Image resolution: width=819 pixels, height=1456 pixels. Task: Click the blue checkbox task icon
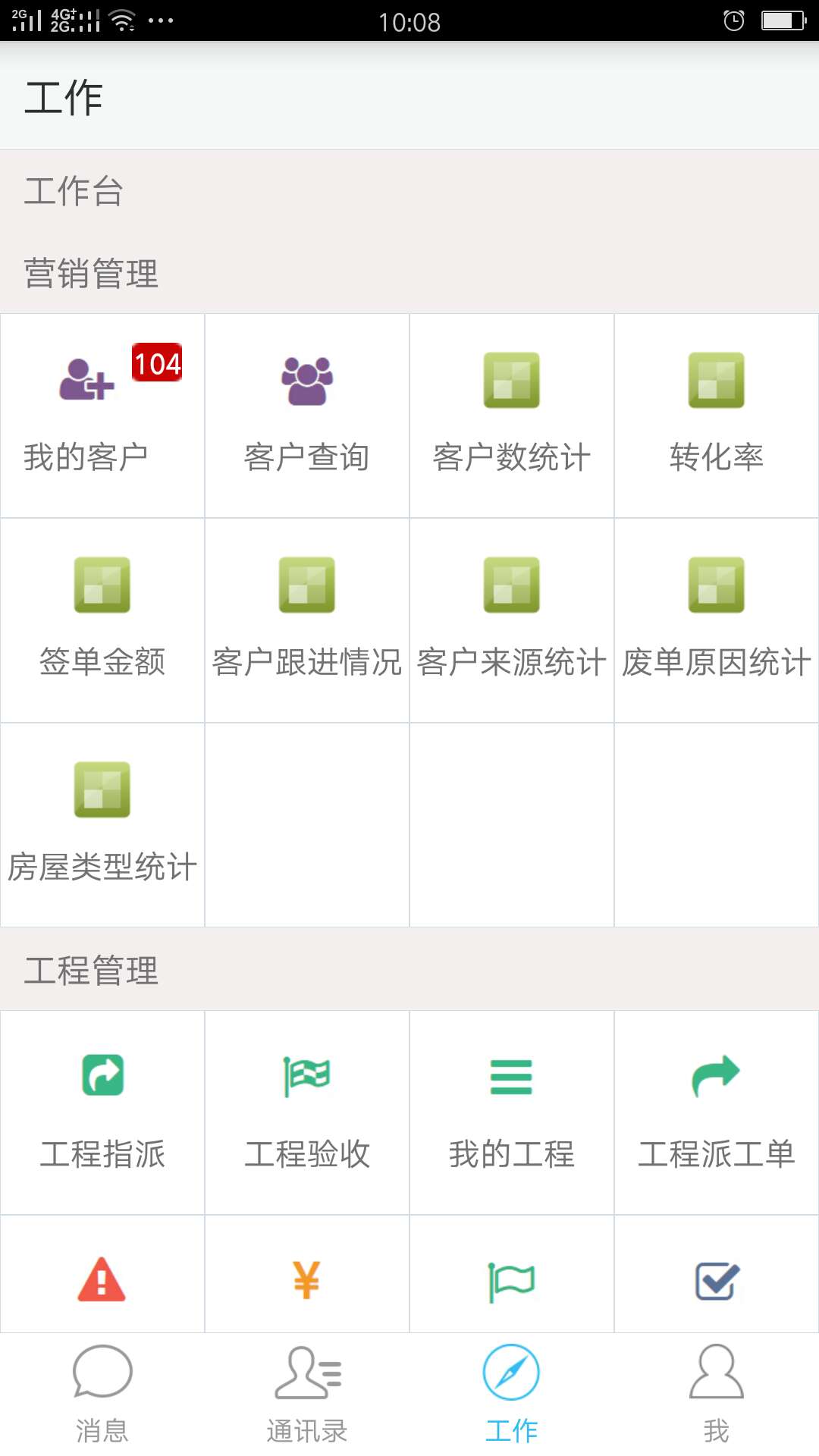716,1282
